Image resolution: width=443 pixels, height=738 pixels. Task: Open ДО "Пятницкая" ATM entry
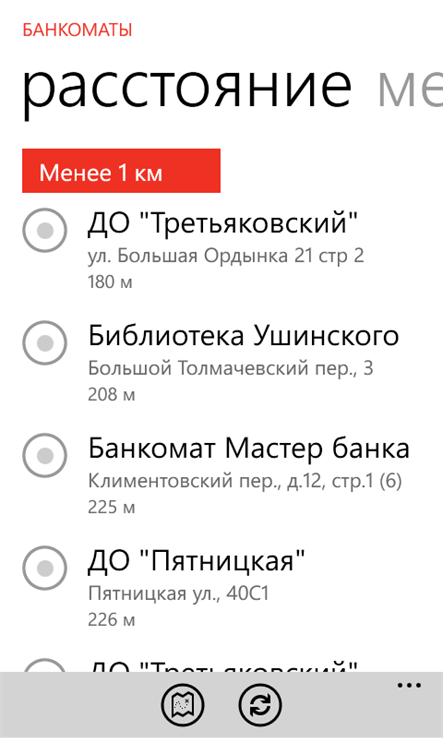pyautogui.click(x=221, y=588)
